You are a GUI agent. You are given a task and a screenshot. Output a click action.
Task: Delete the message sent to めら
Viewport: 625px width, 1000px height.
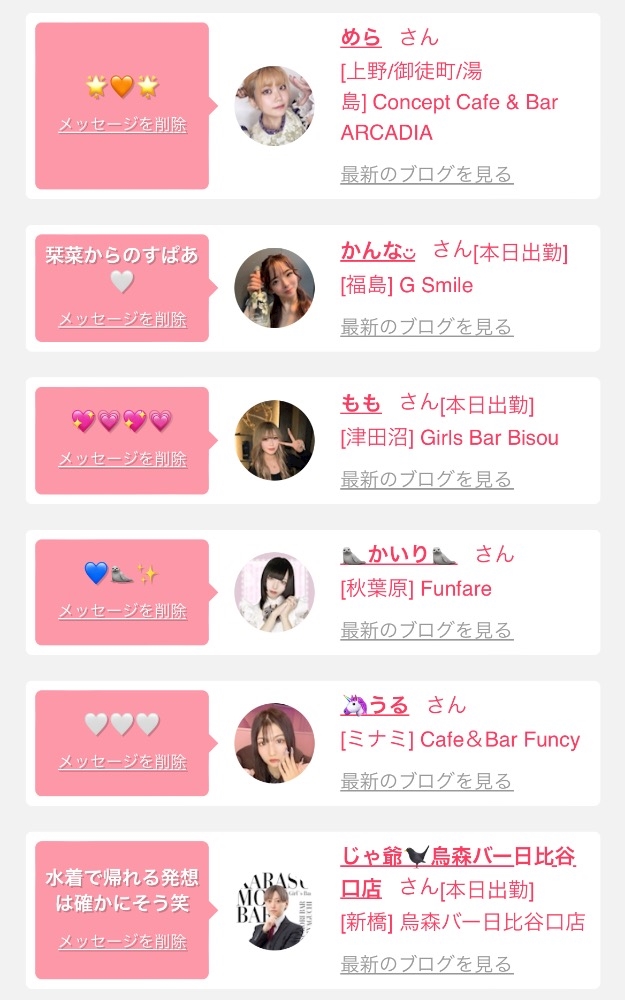(x=122, y=125)
